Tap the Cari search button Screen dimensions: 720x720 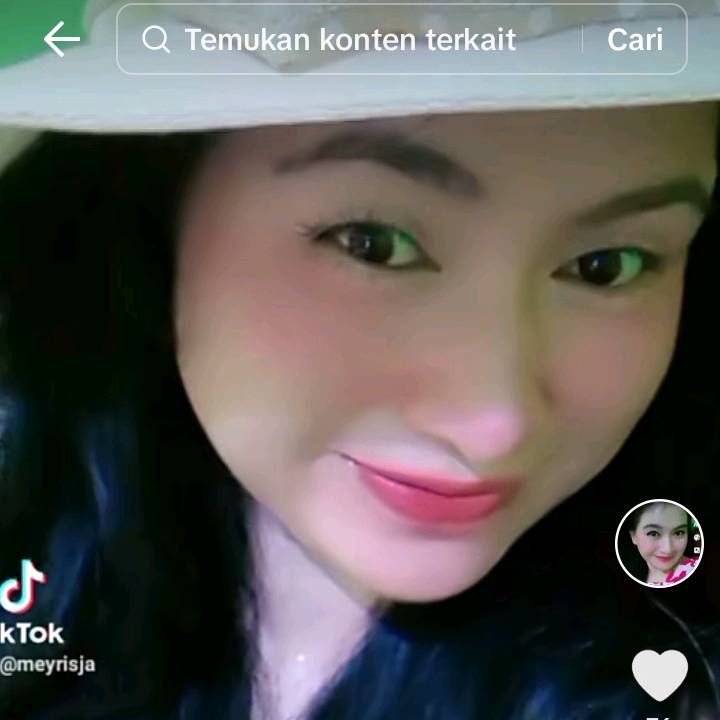635,40
